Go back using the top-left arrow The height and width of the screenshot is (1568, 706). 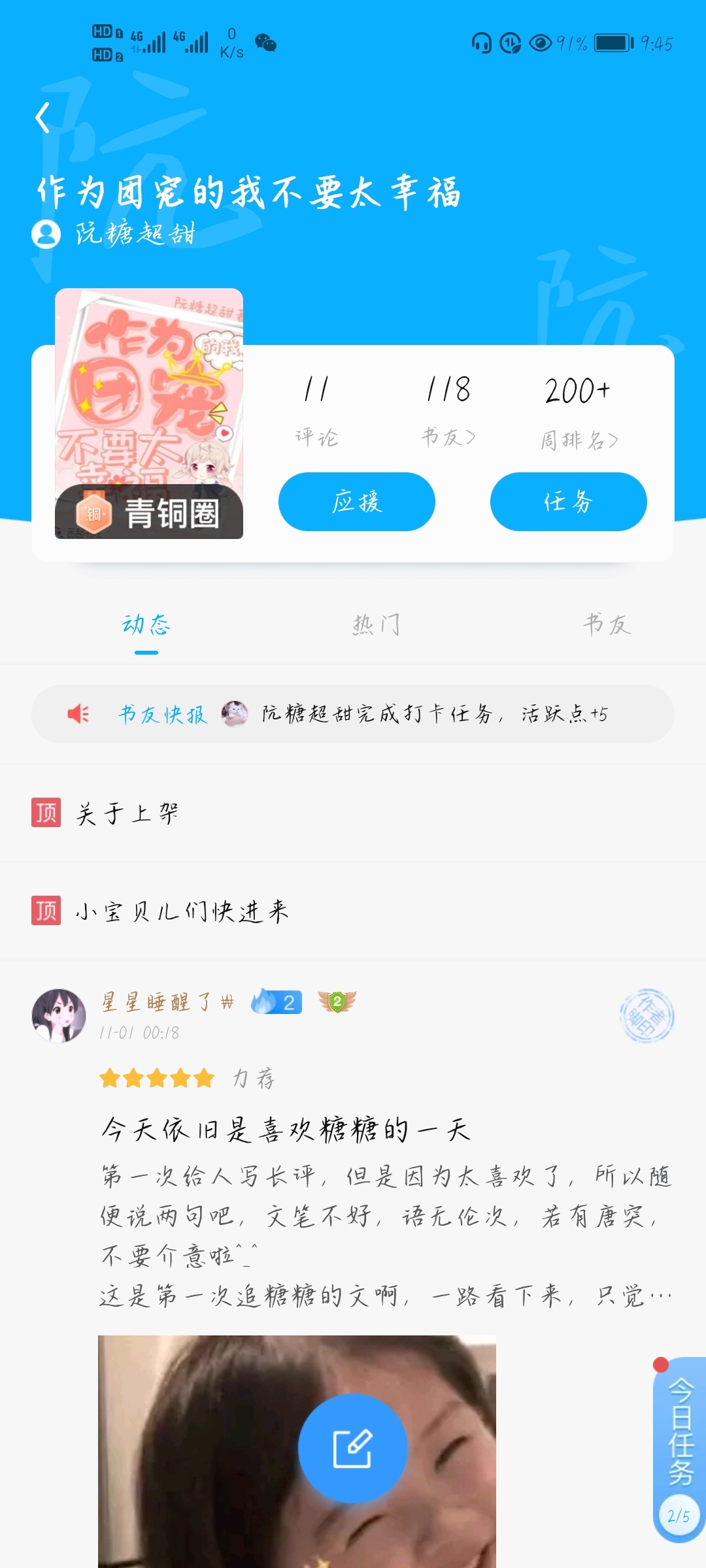43,118
